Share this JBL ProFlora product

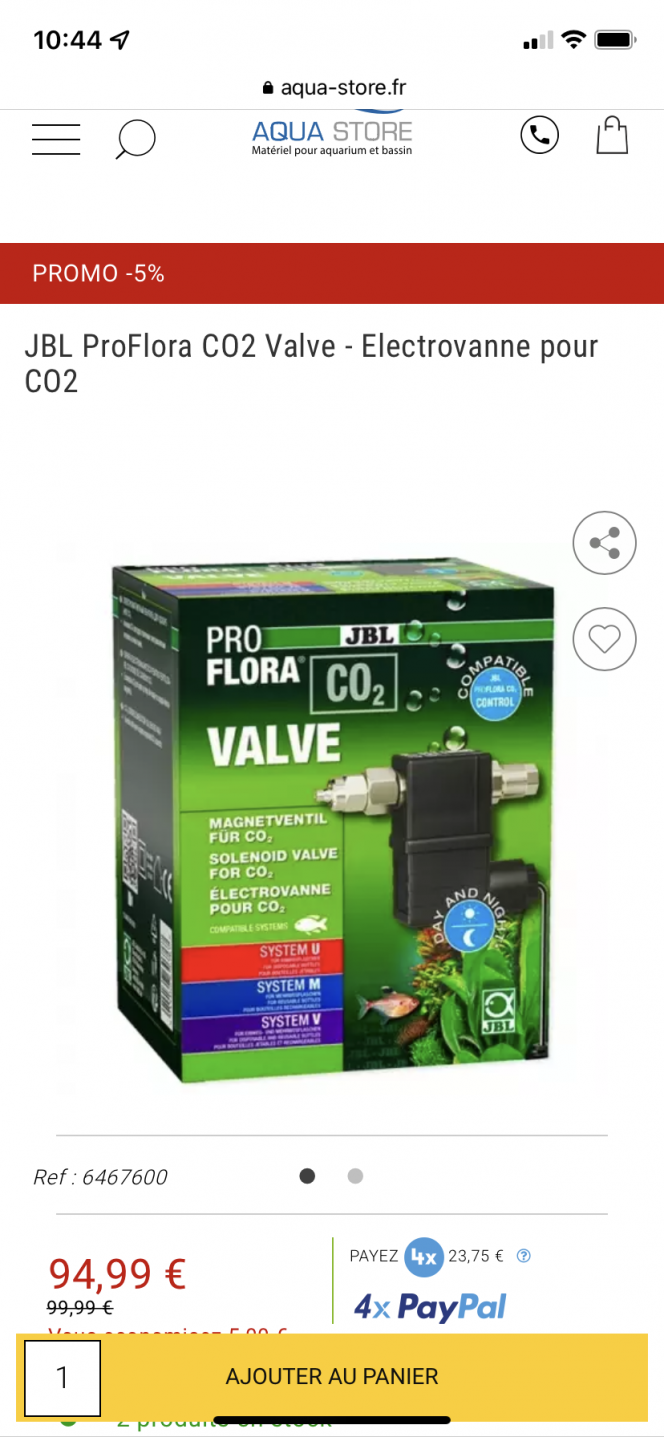click(604, 544)
